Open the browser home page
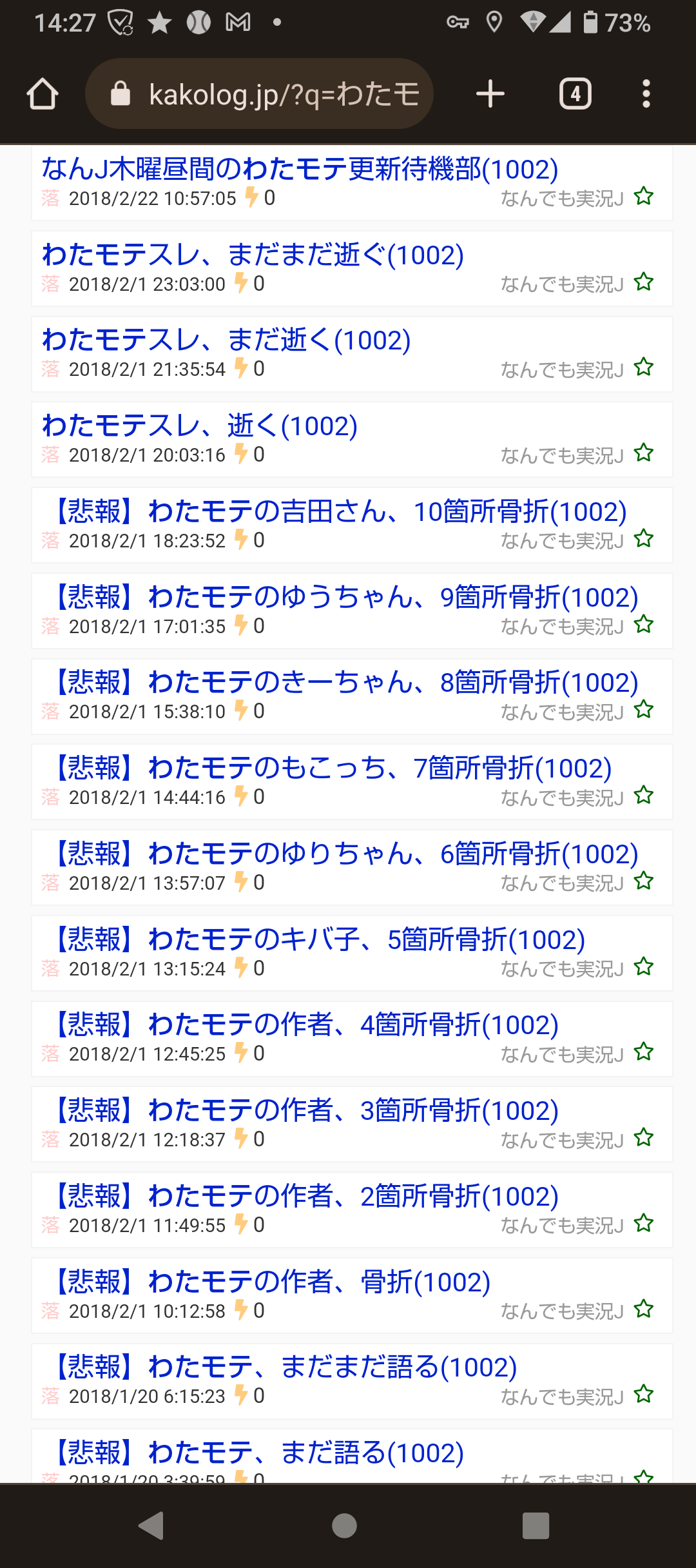Screen dimensions: 696x1568 point(43,94)
